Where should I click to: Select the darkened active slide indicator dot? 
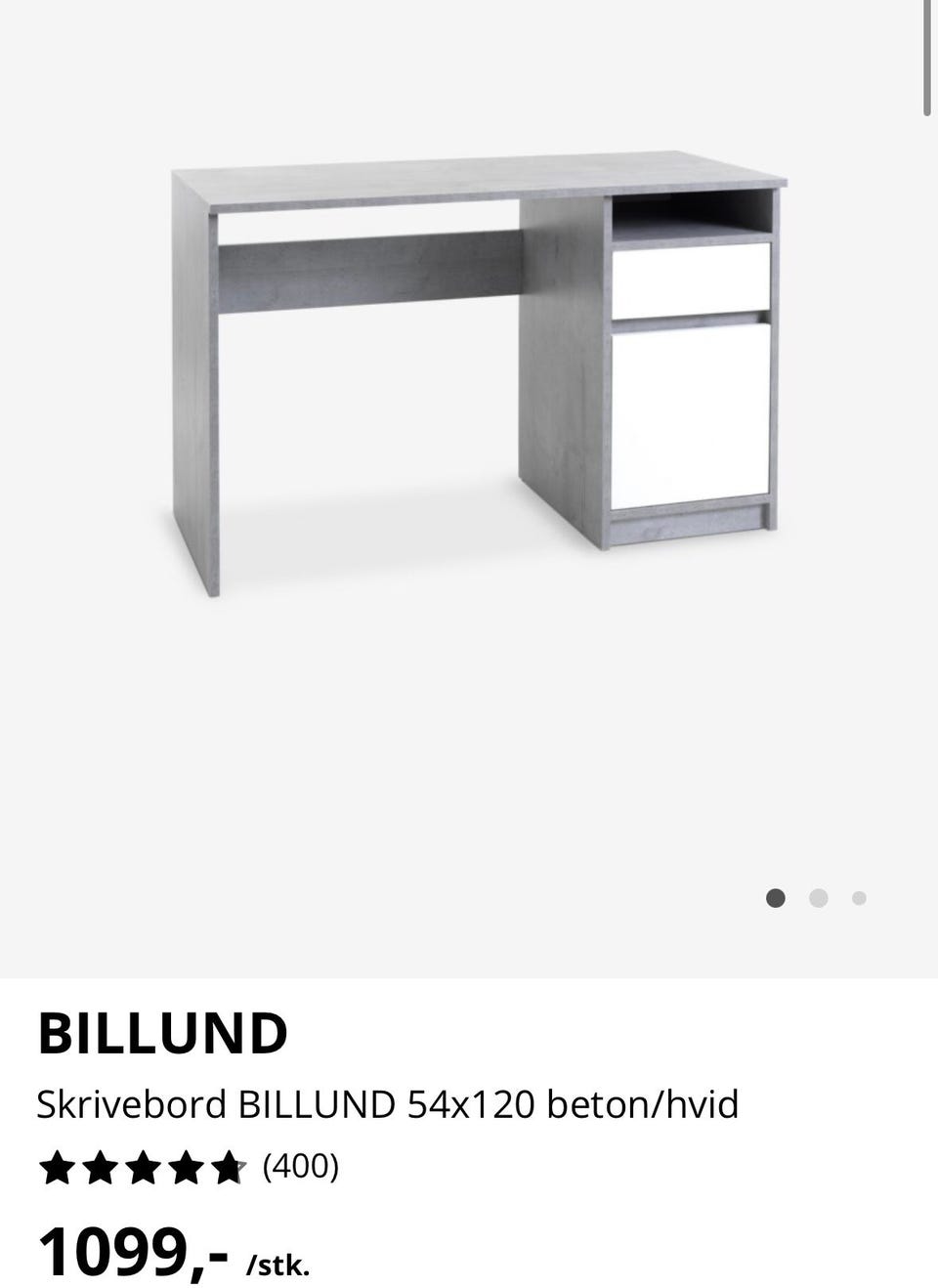coord(777,896)
